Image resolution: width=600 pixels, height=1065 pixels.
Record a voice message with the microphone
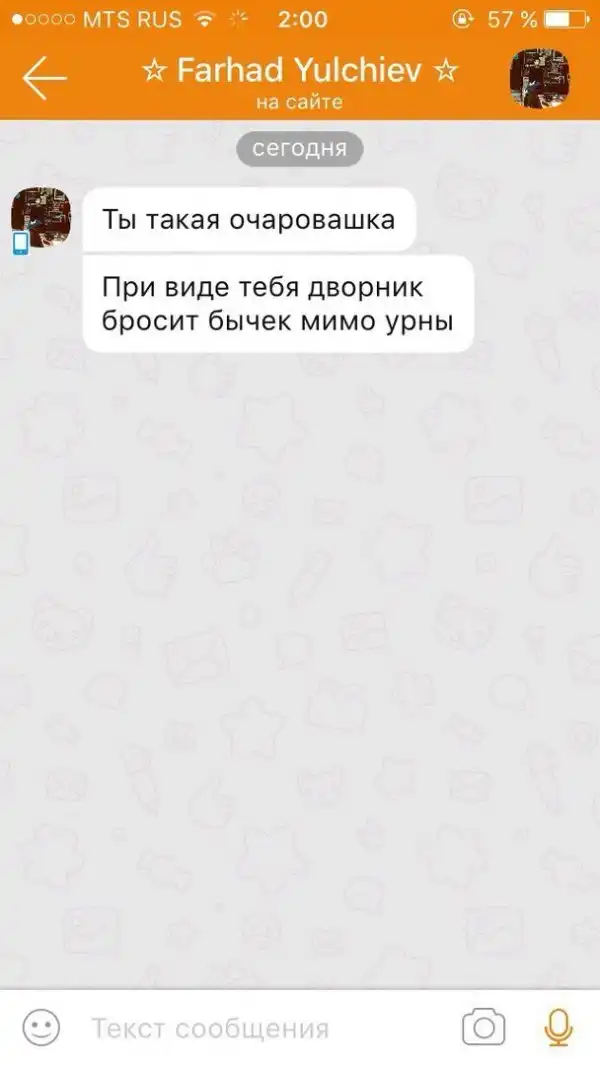pos(556,1027)
